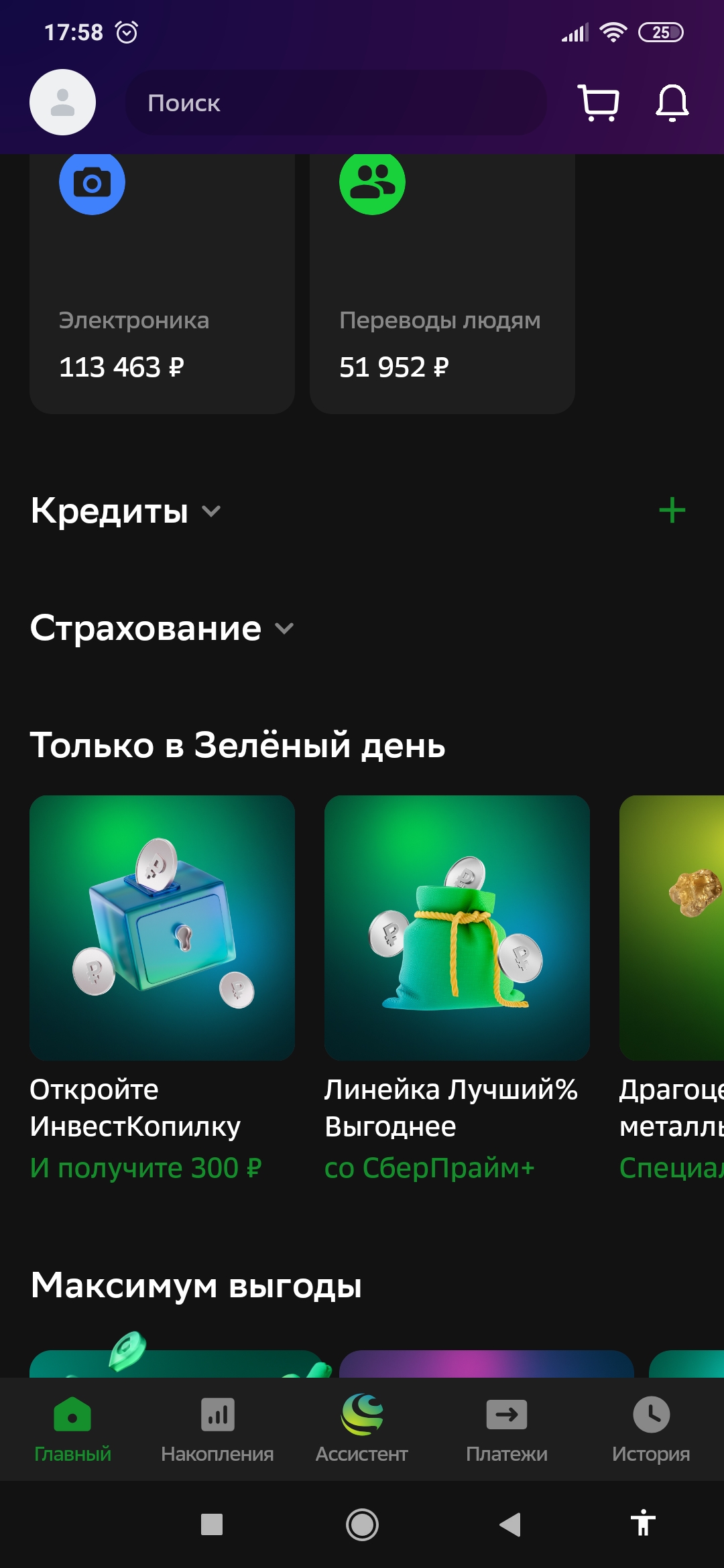This screenshot has width=724, height=1568.
Task: Tap the Поиск search field
Action: click(x=335, y=103)
